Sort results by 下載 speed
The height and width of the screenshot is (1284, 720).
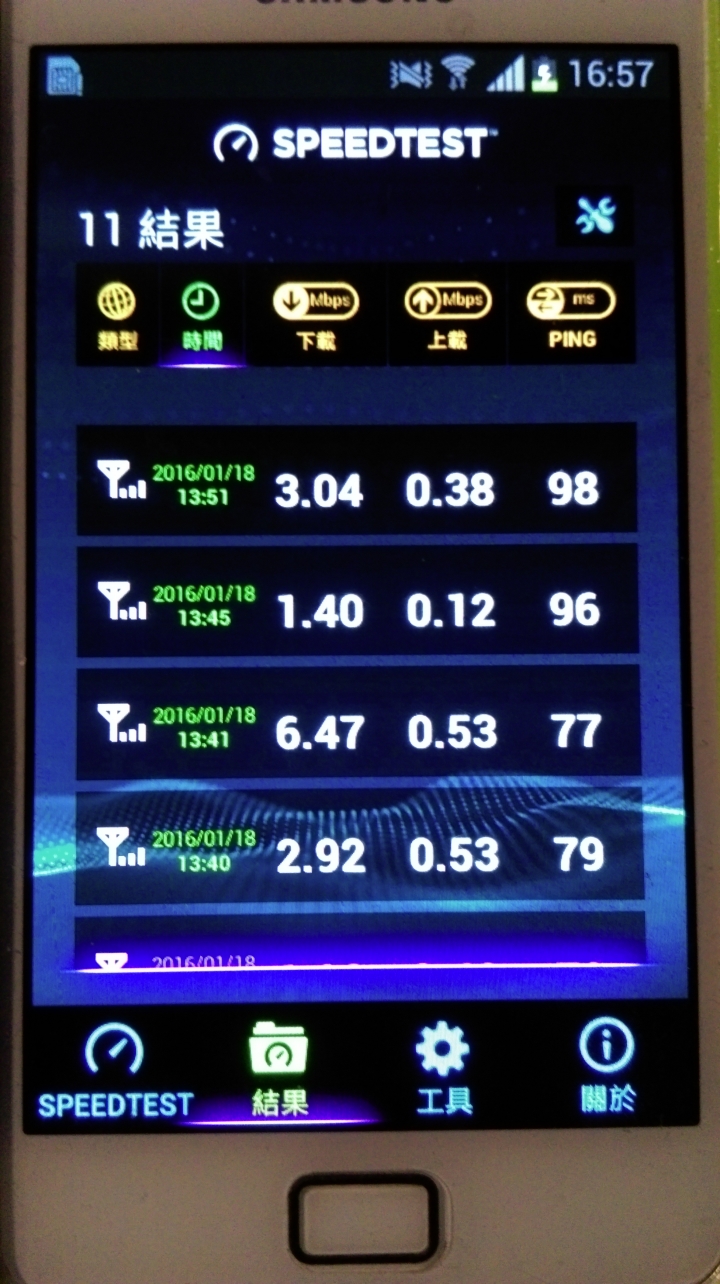(x=315, y=315)
